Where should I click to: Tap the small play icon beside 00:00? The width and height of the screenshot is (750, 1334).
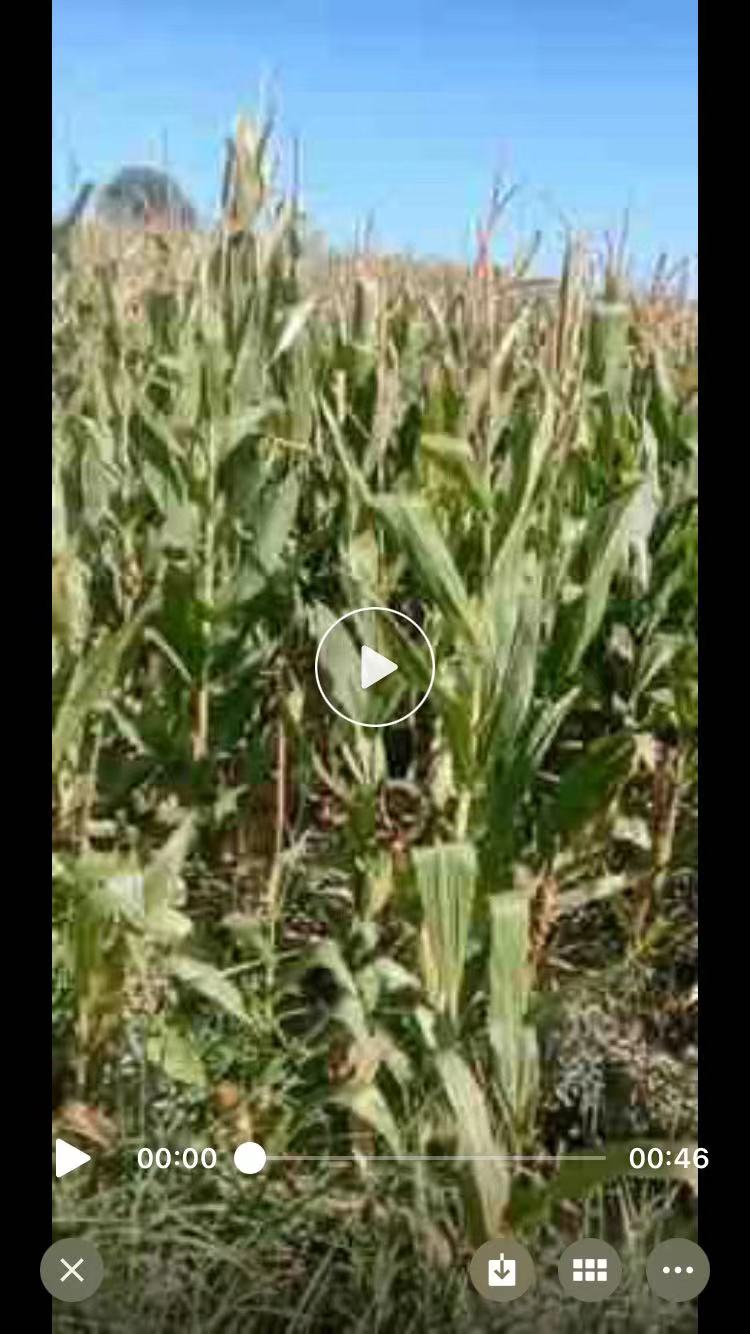(72, 1158)
